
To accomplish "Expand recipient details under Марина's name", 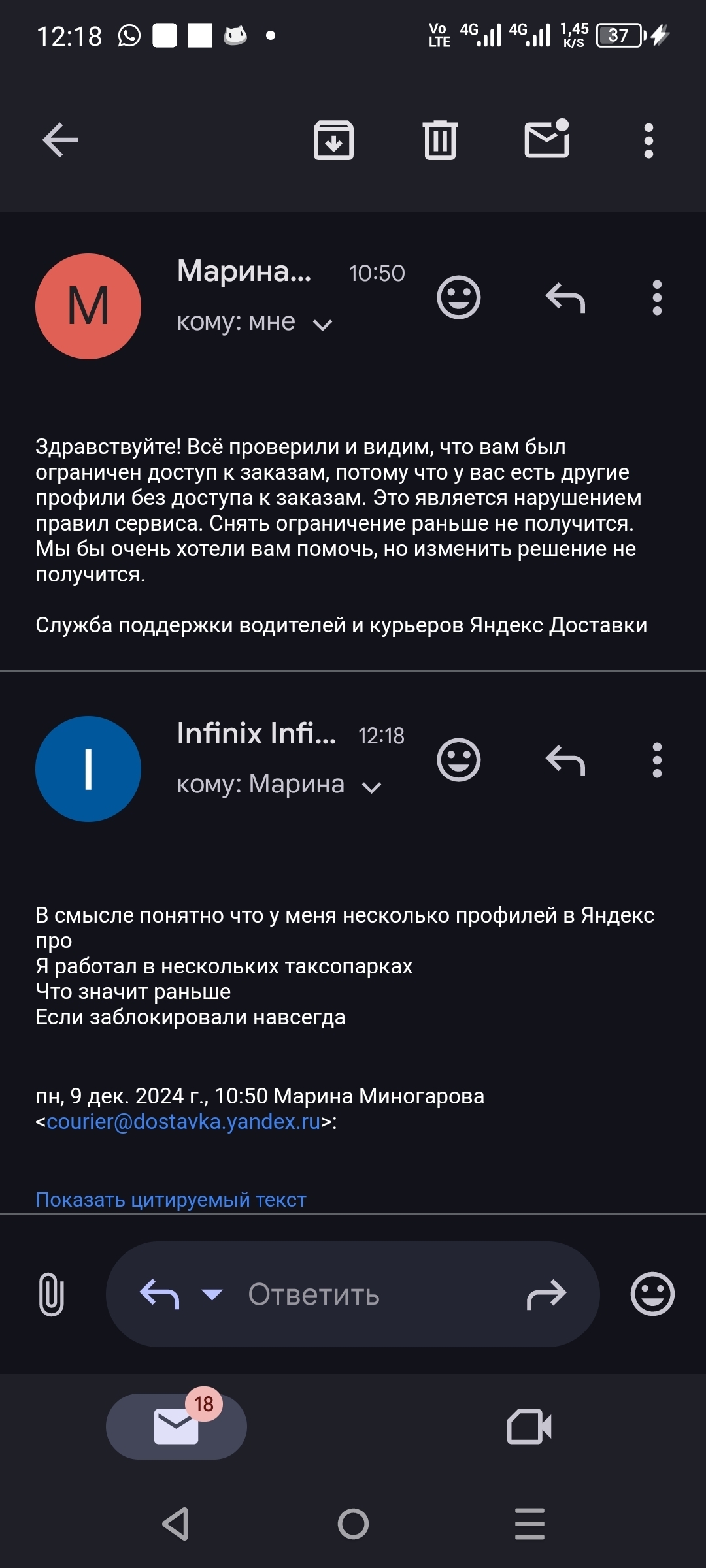I will click(x=323, y=325).
